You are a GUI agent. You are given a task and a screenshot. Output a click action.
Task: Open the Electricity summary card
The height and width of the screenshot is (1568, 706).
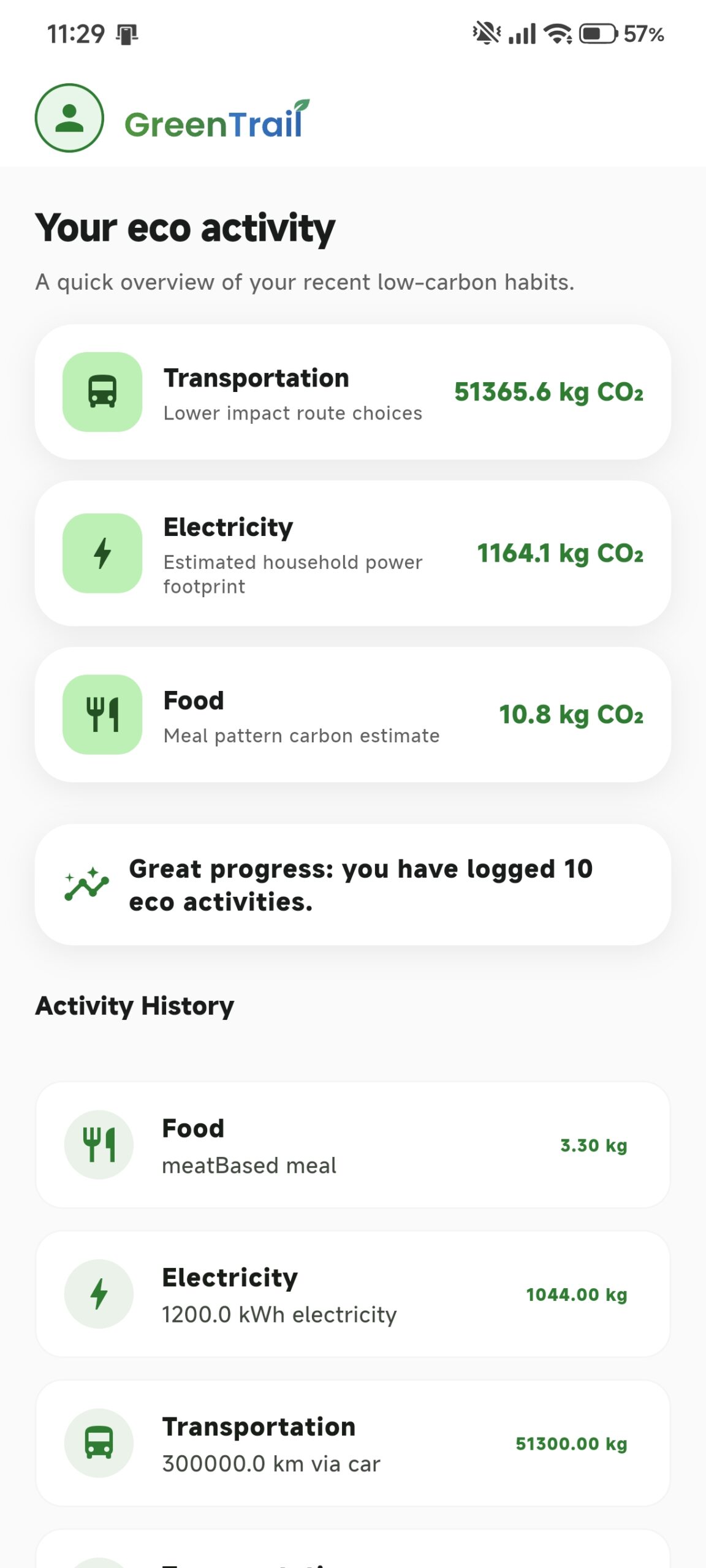353,553
